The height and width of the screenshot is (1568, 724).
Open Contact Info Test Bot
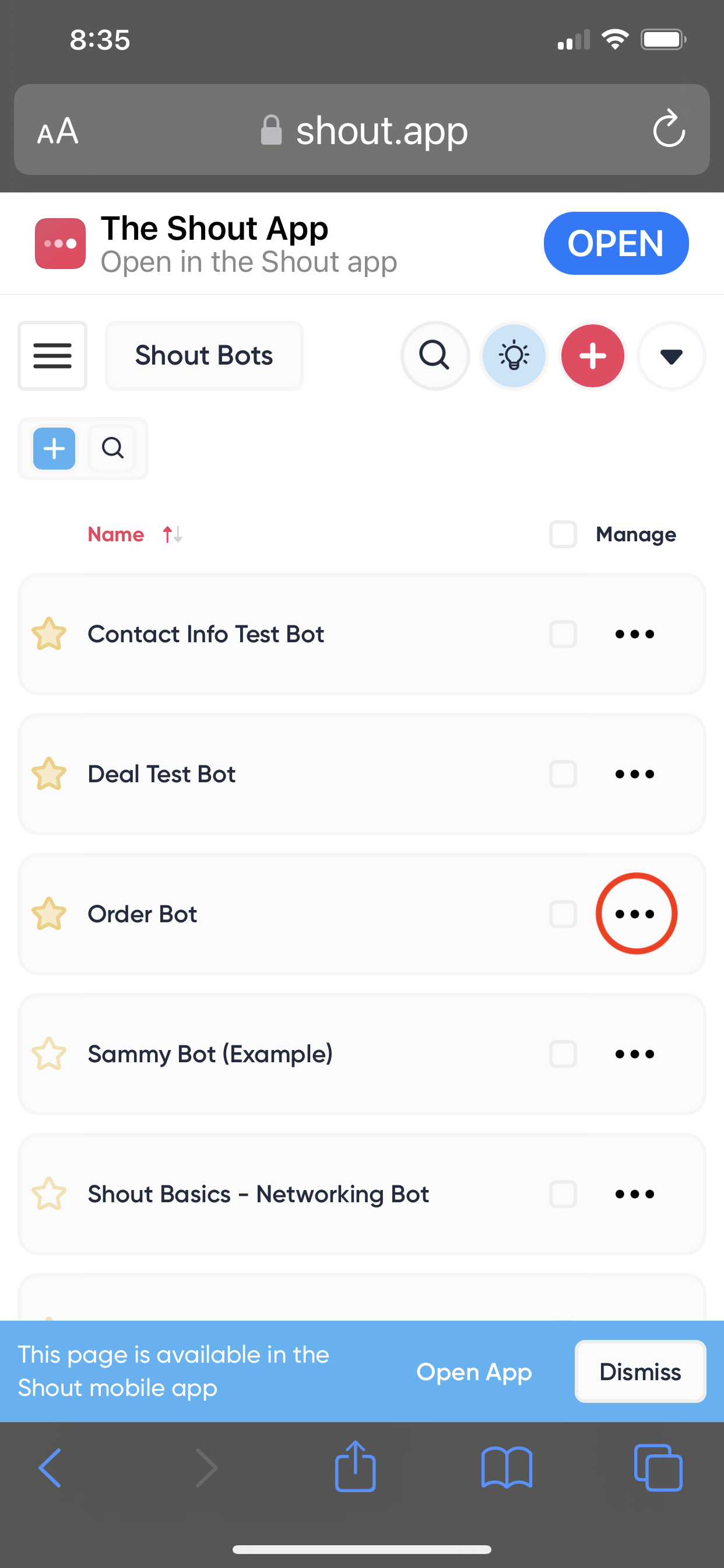coord(206,634)
